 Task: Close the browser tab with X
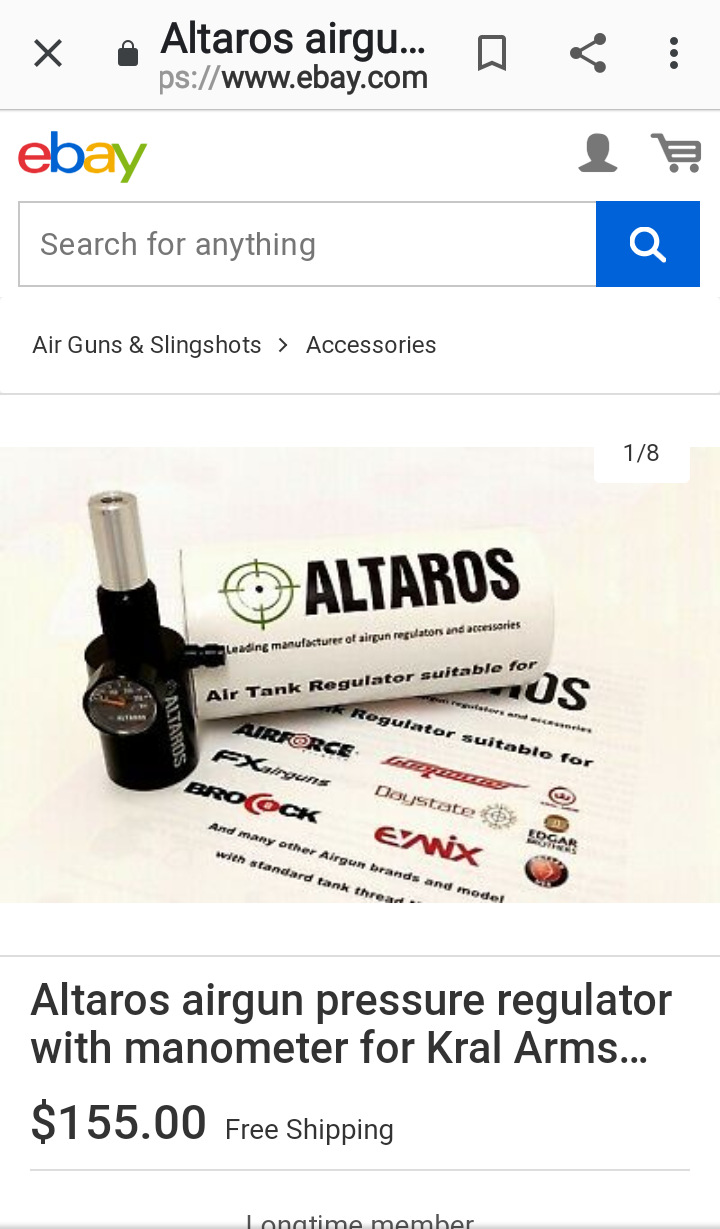point(48,53)
